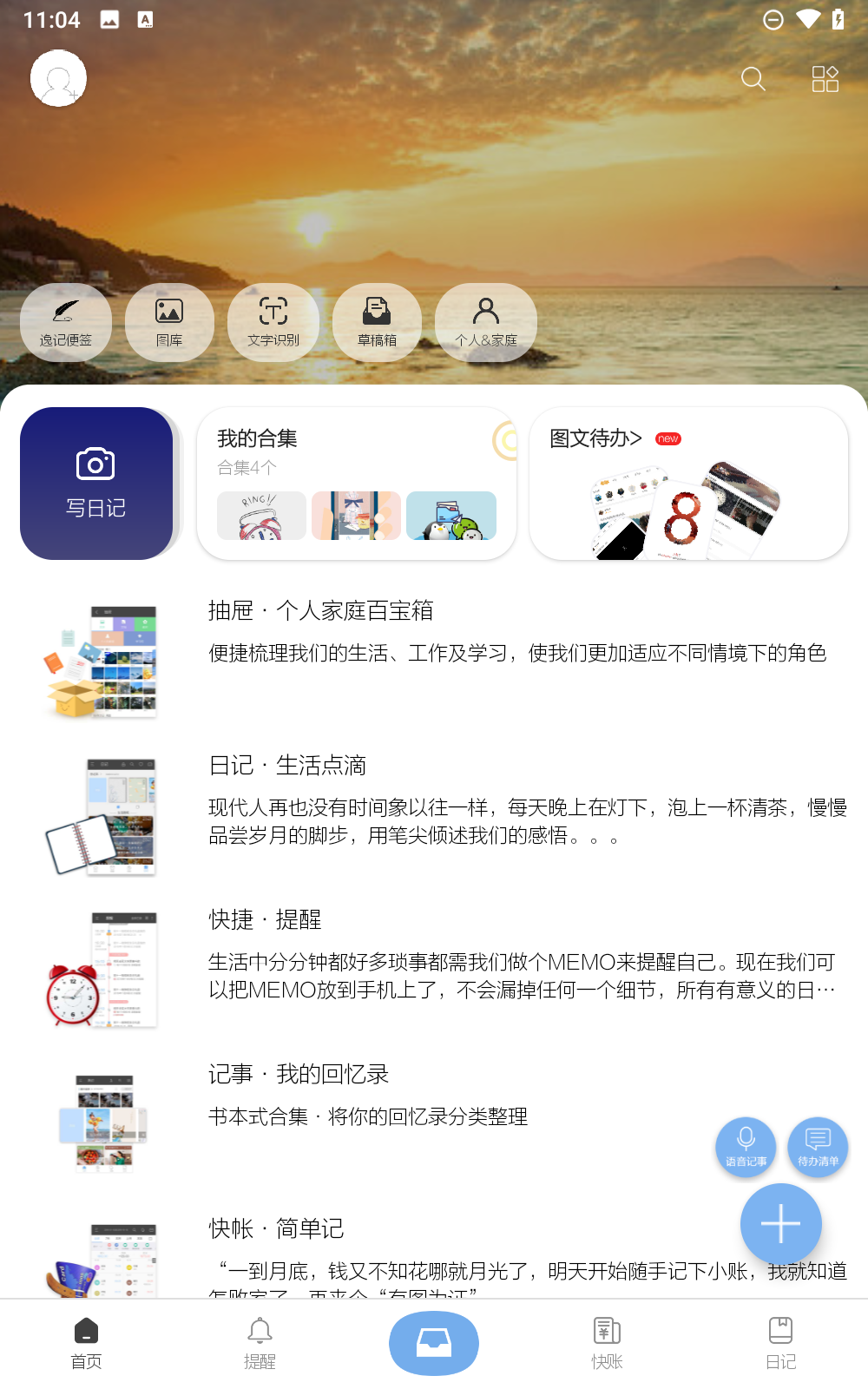The image size is (868, 1389).
Task: Open the 我的合集 collections card
Action: pos(356,483)
